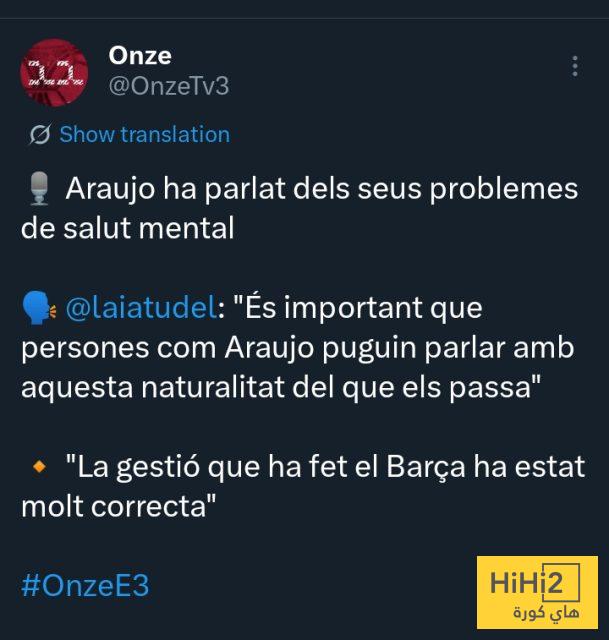Show translation of this post

tap(143, 135)
